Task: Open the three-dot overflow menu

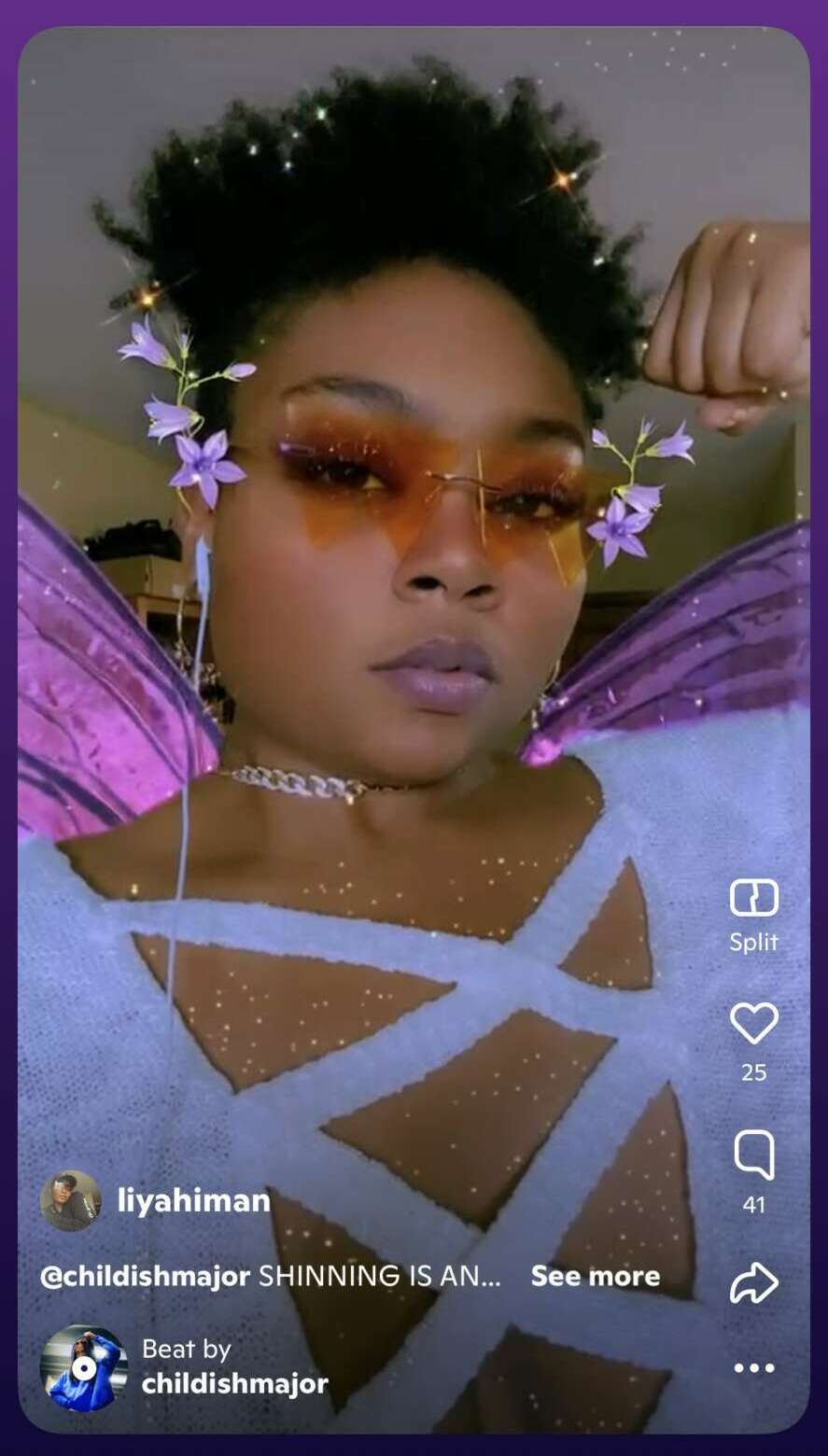Action: pyautogui.click(x=753, y=1368)
